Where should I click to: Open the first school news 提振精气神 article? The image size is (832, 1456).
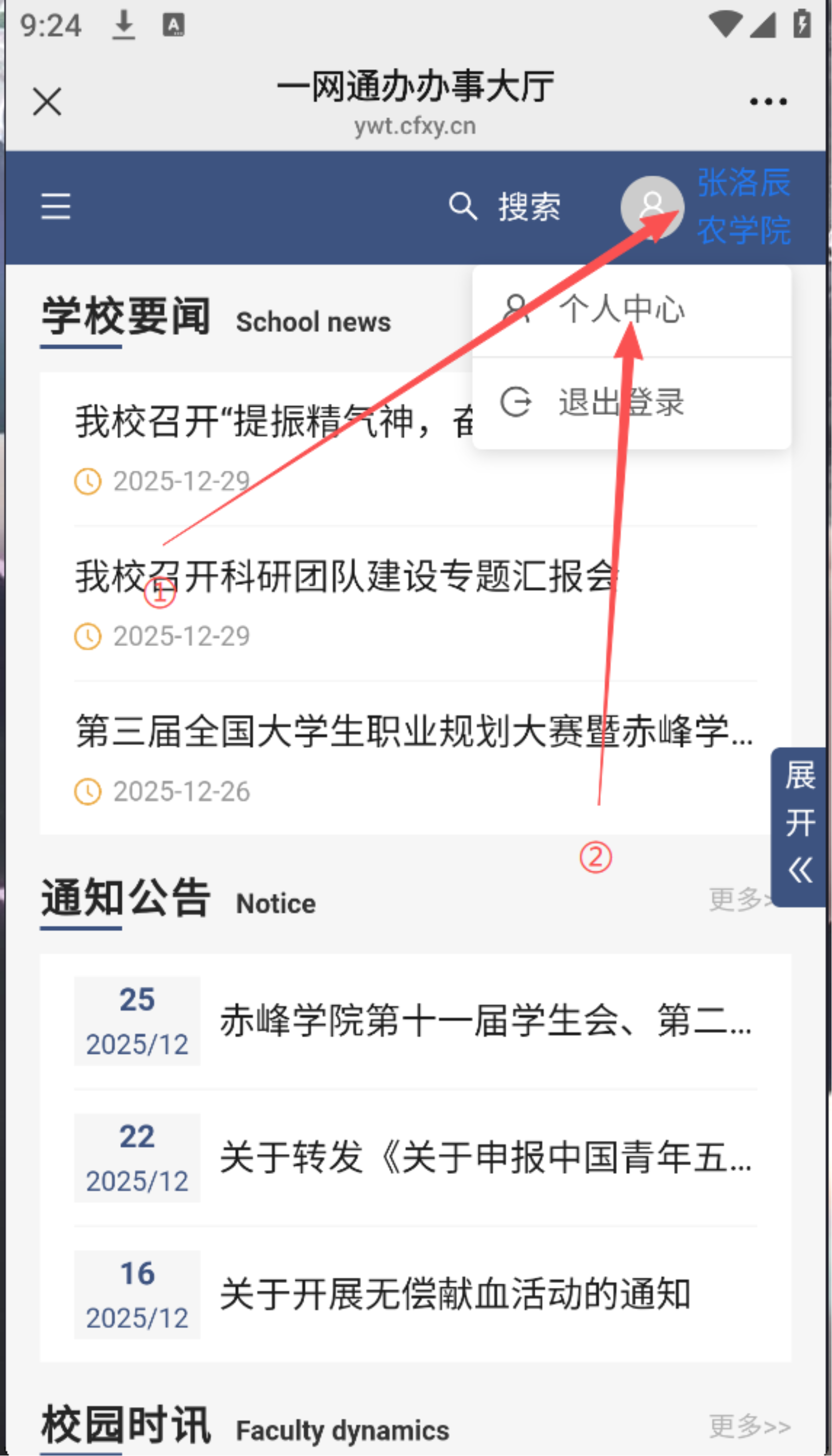(x=269, y=422)
